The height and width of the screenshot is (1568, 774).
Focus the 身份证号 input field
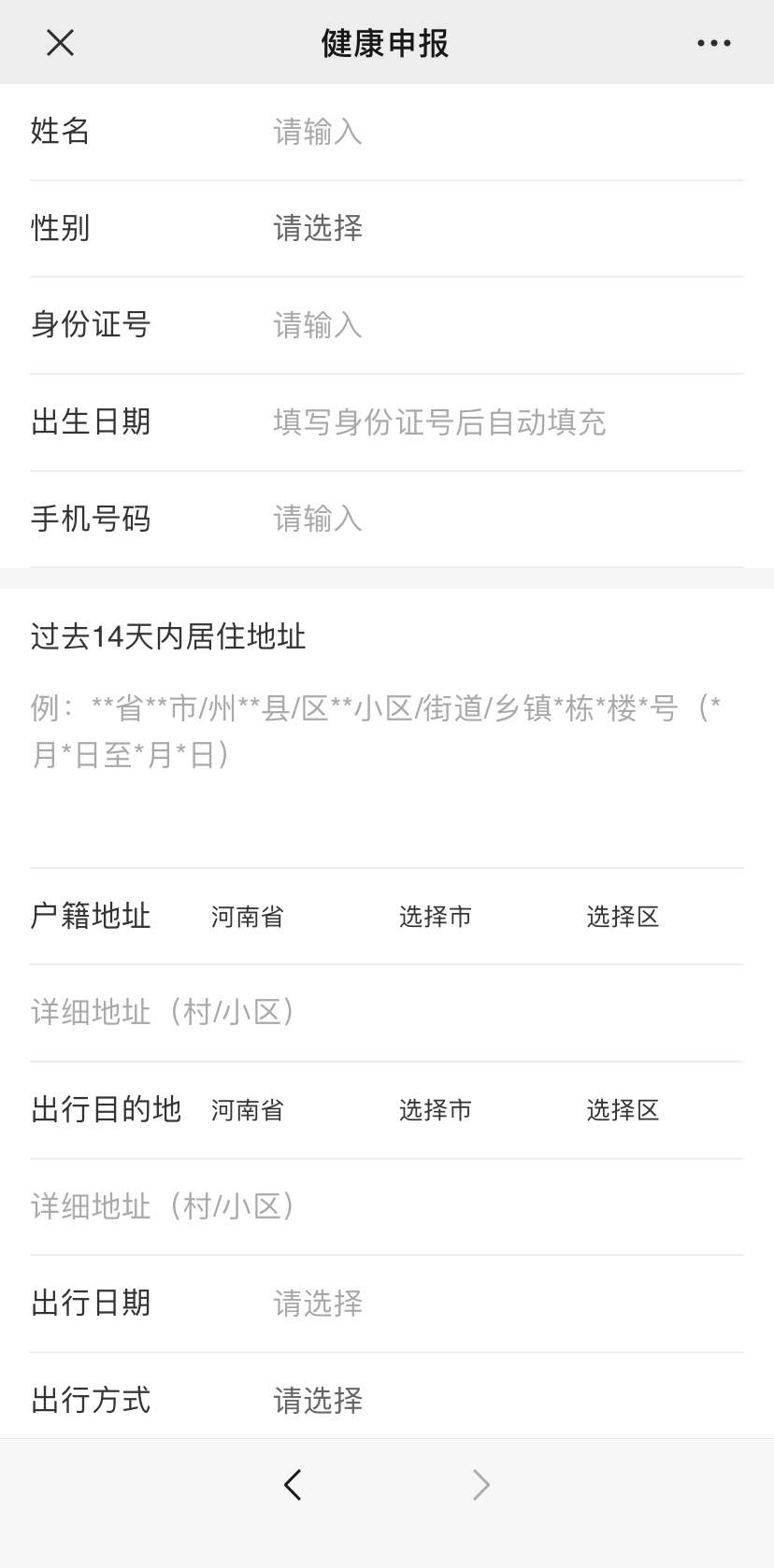point(505,325)
